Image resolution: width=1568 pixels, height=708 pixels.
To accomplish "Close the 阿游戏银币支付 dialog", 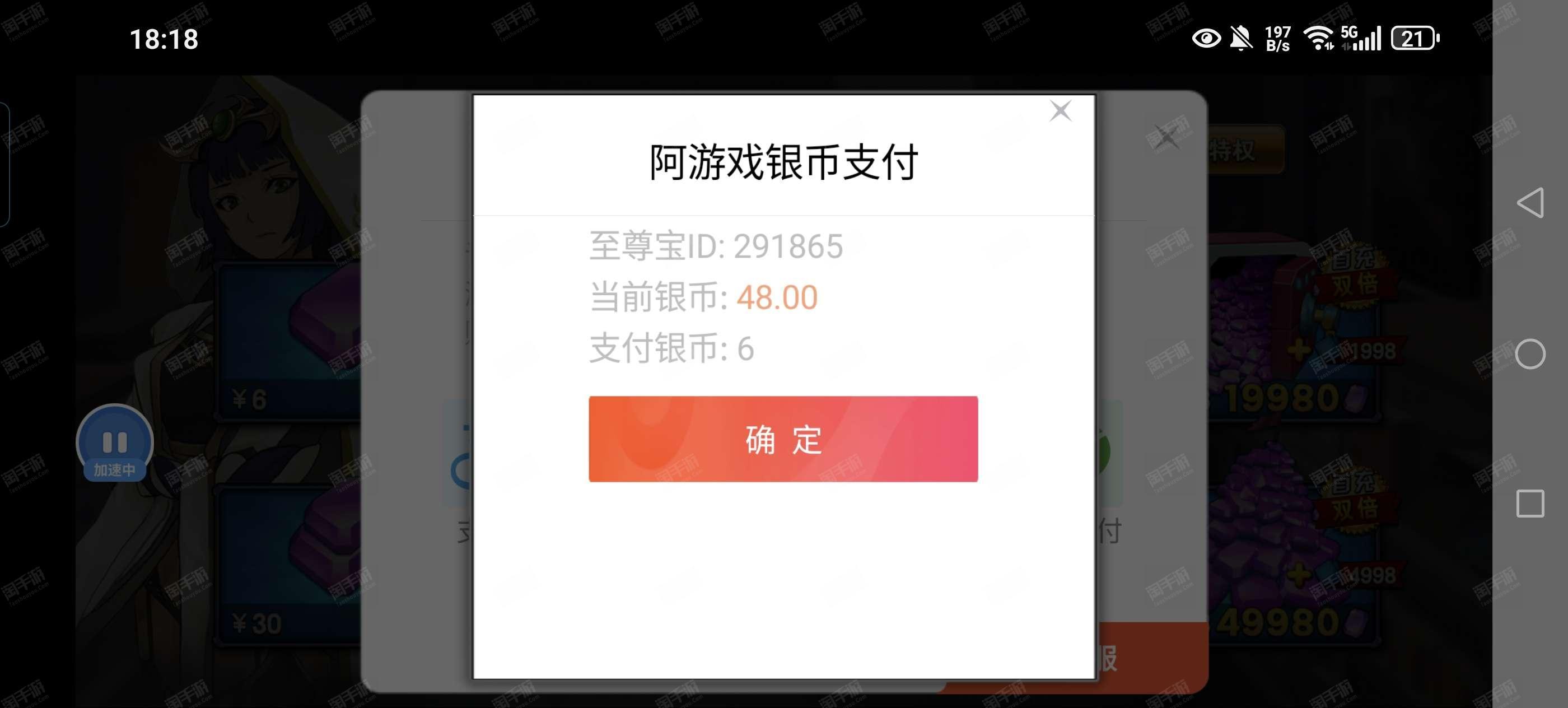I will click(x=1060, y=111).
